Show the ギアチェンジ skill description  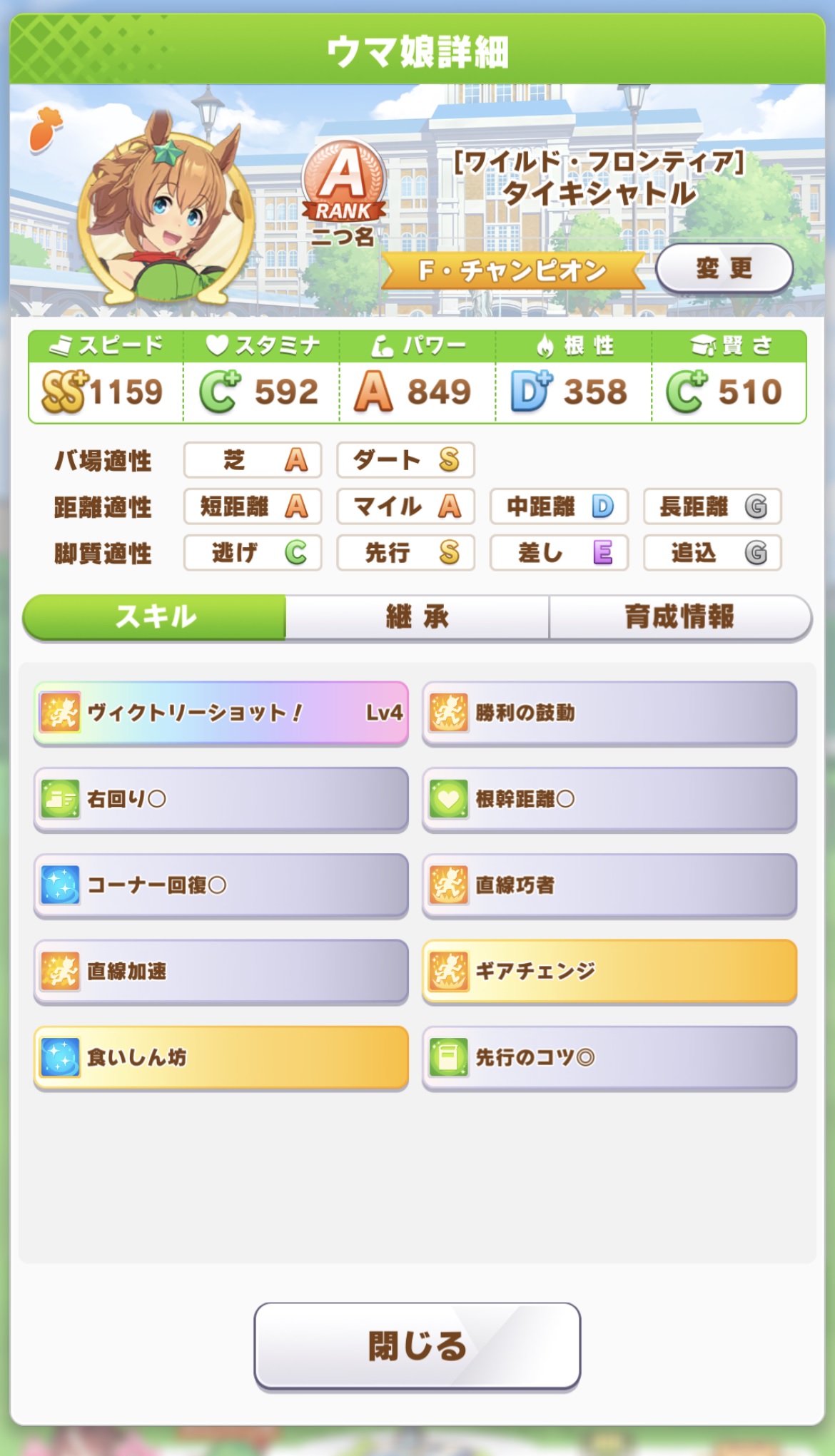coord(609,971)
